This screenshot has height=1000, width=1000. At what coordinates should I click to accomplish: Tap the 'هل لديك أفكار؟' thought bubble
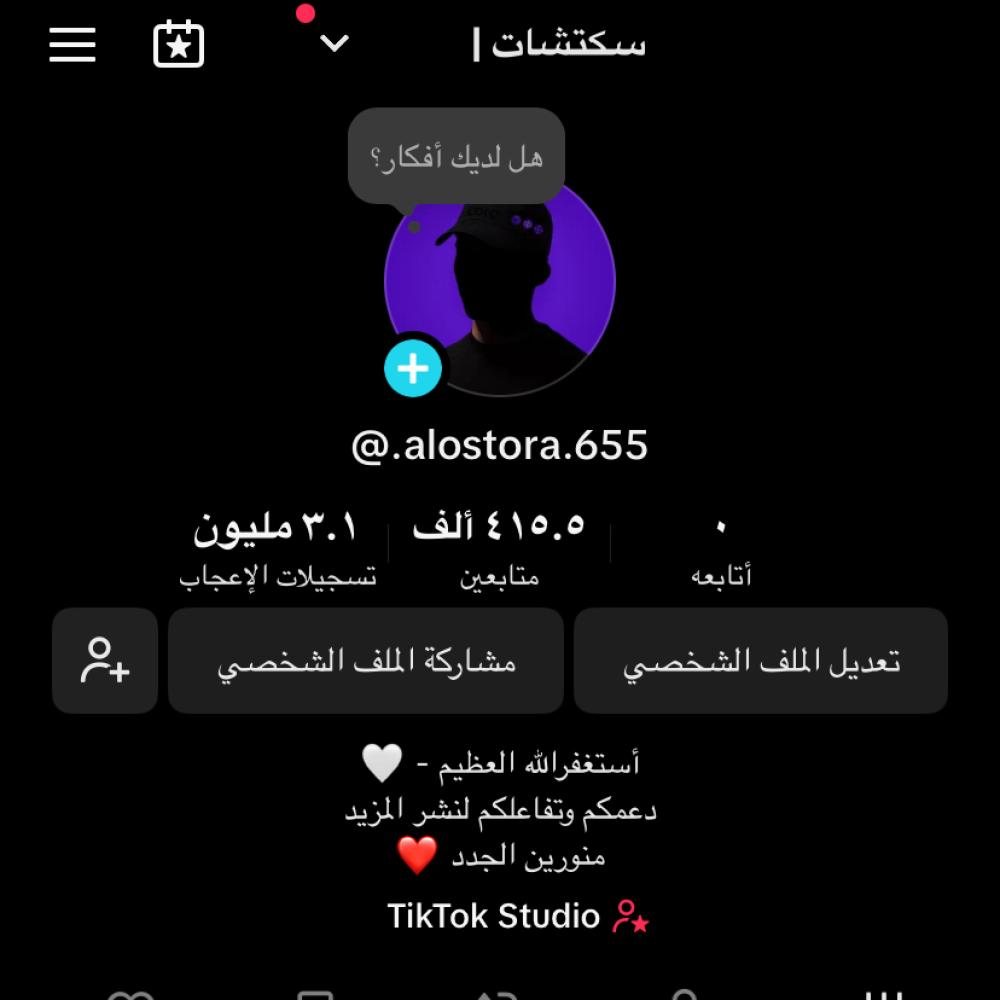click(x=456, y=156)
